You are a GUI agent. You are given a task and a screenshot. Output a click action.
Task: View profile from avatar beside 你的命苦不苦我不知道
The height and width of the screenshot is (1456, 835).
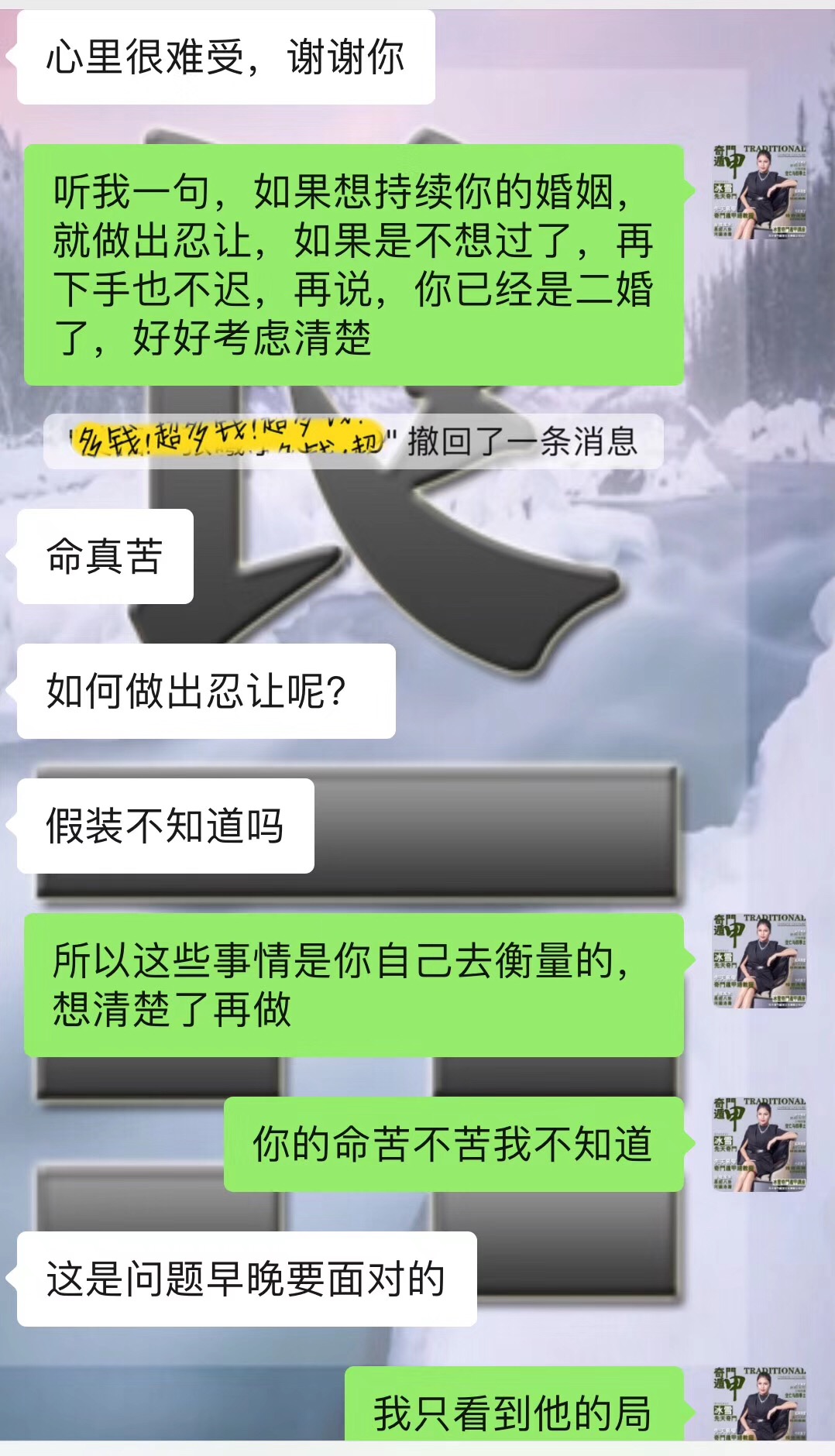pos(759,1144)
